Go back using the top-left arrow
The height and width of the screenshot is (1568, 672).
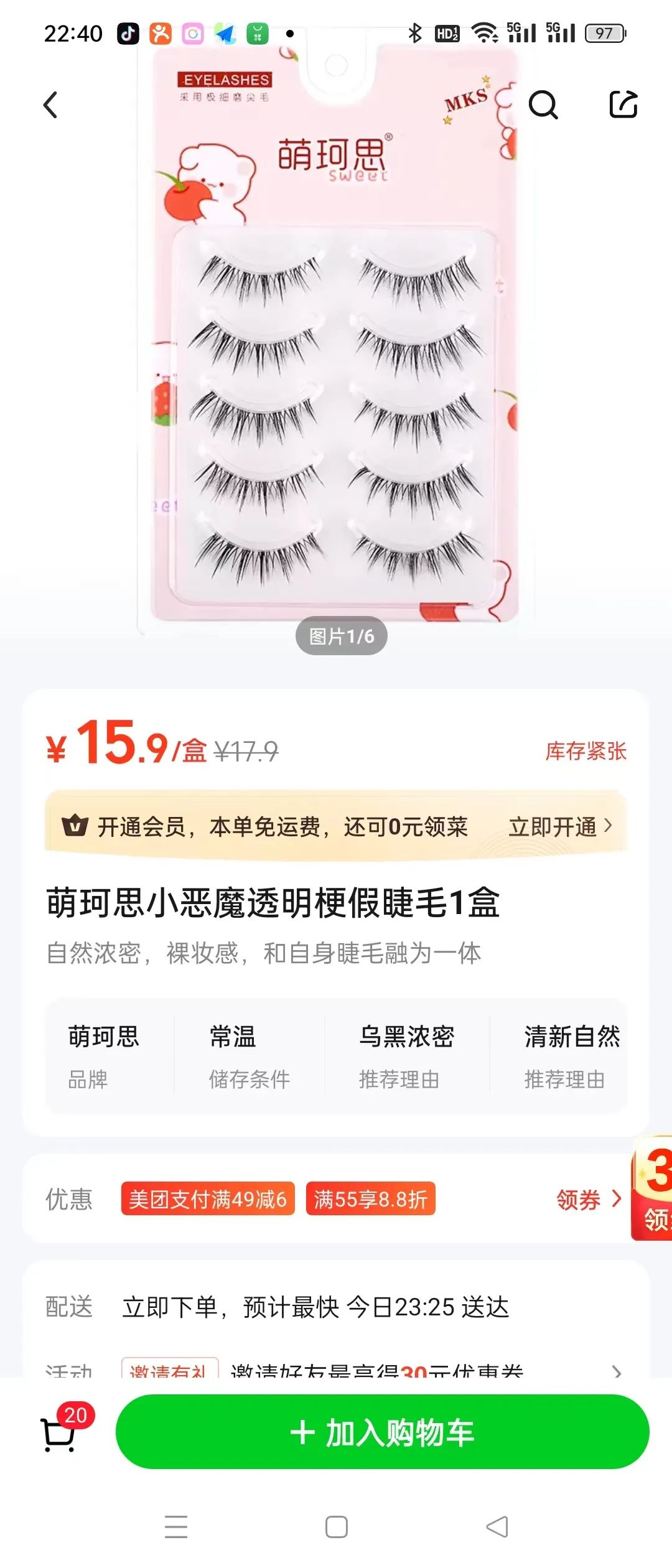[50, 105]
